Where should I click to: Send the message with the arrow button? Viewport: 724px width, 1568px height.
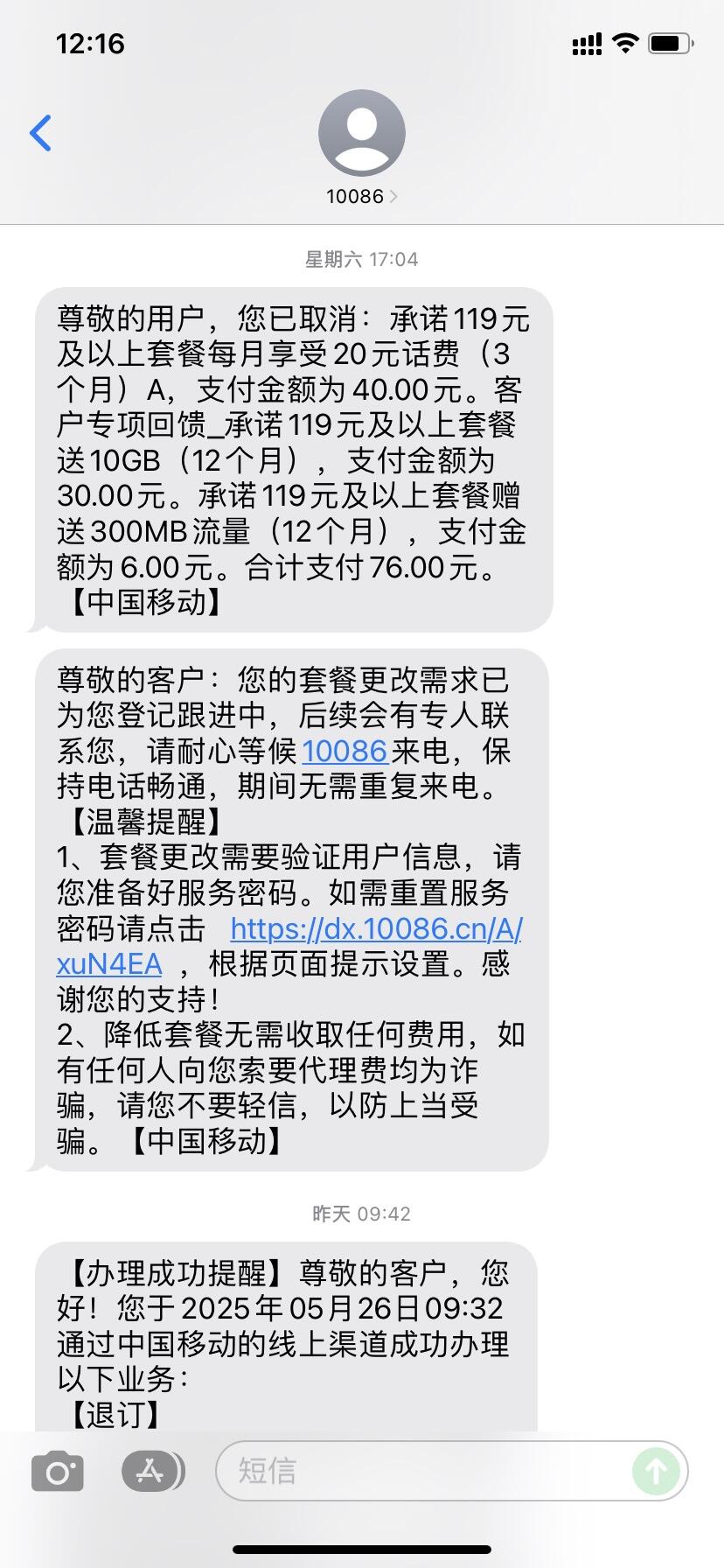click(656, 1471)
